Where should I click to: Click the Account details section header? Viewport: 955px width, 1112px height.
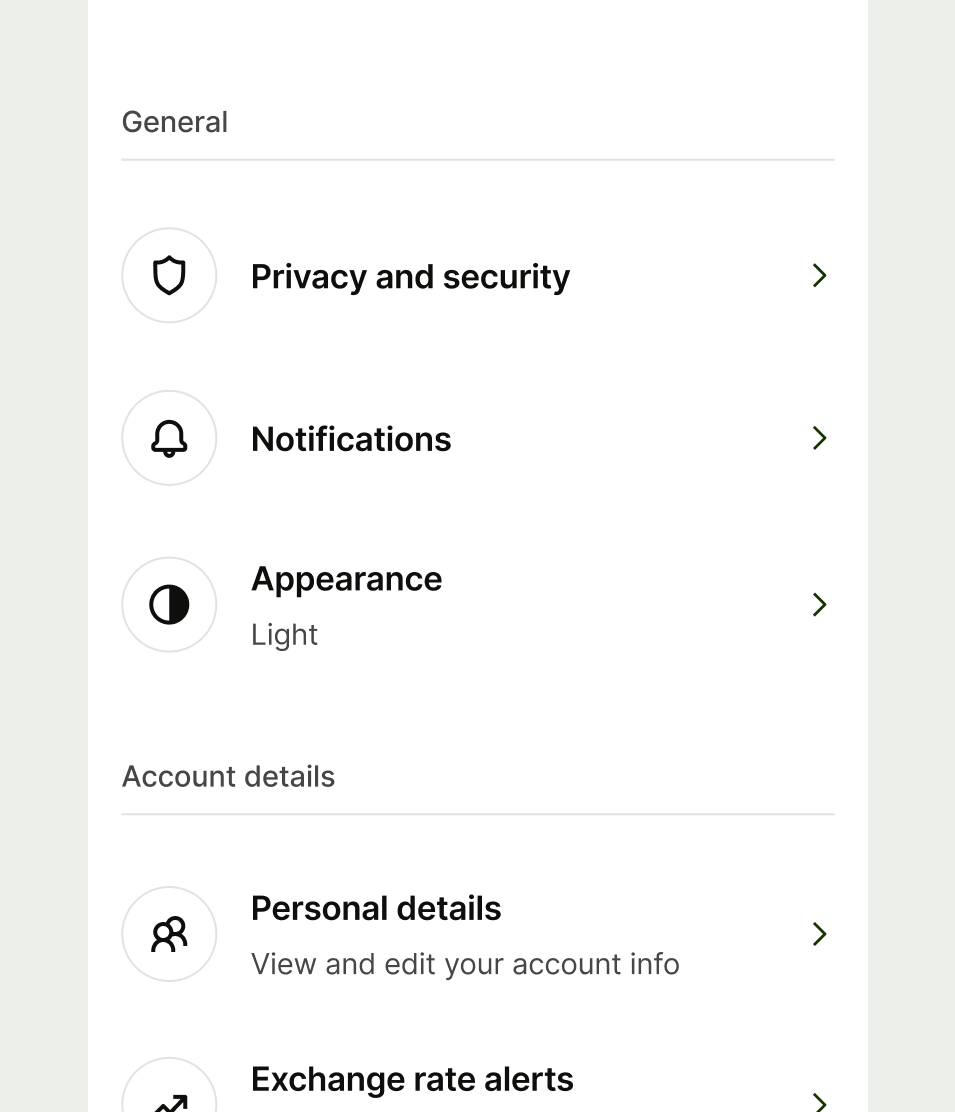228,776
